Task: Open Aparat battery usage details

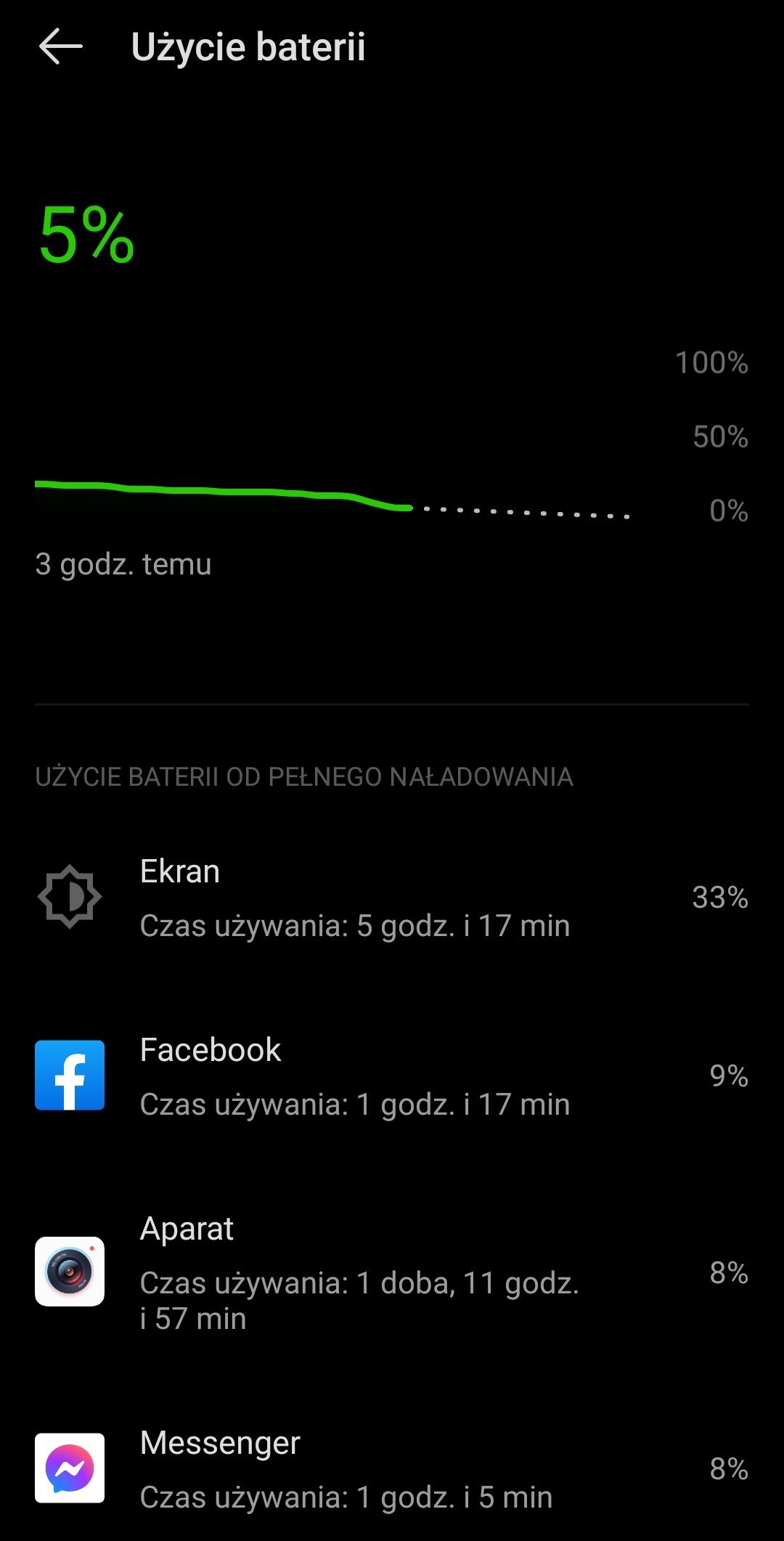Action: click(392, 1272)
